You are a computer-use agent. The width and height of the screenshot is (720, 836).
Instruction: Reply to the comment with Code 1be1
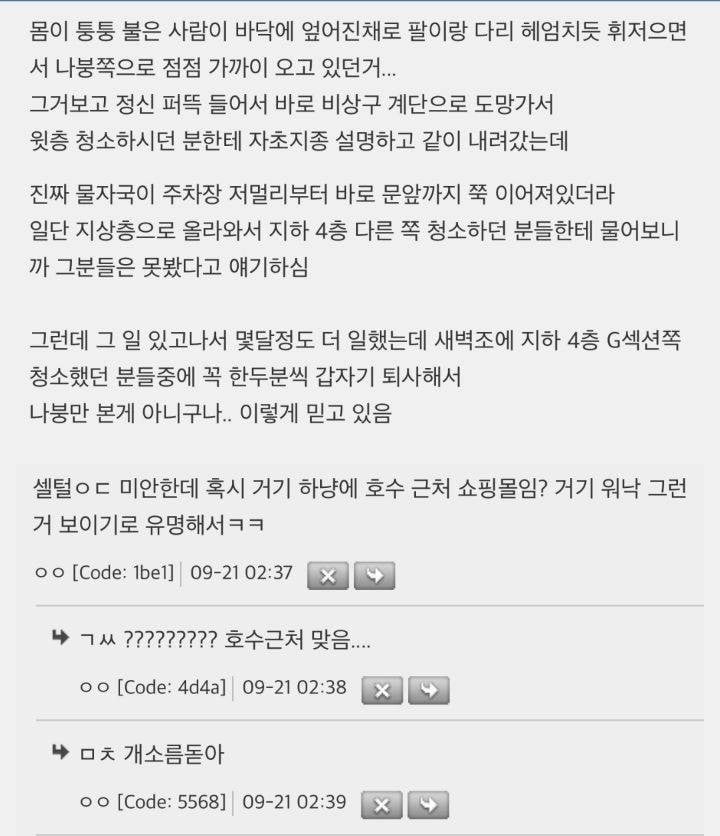tap(374, 575)
